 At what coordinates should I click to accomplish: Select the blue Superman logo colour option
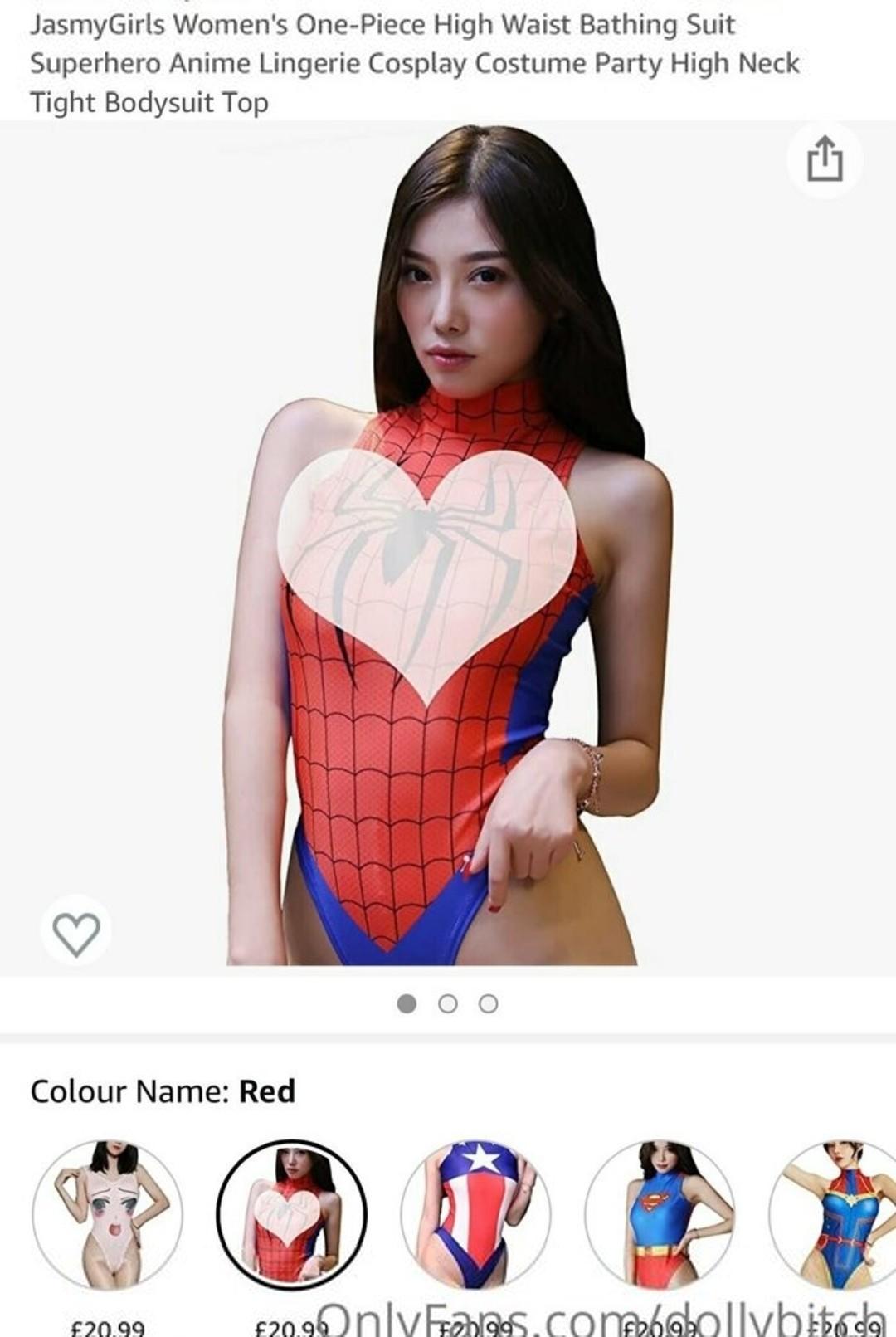[660, 1214]
